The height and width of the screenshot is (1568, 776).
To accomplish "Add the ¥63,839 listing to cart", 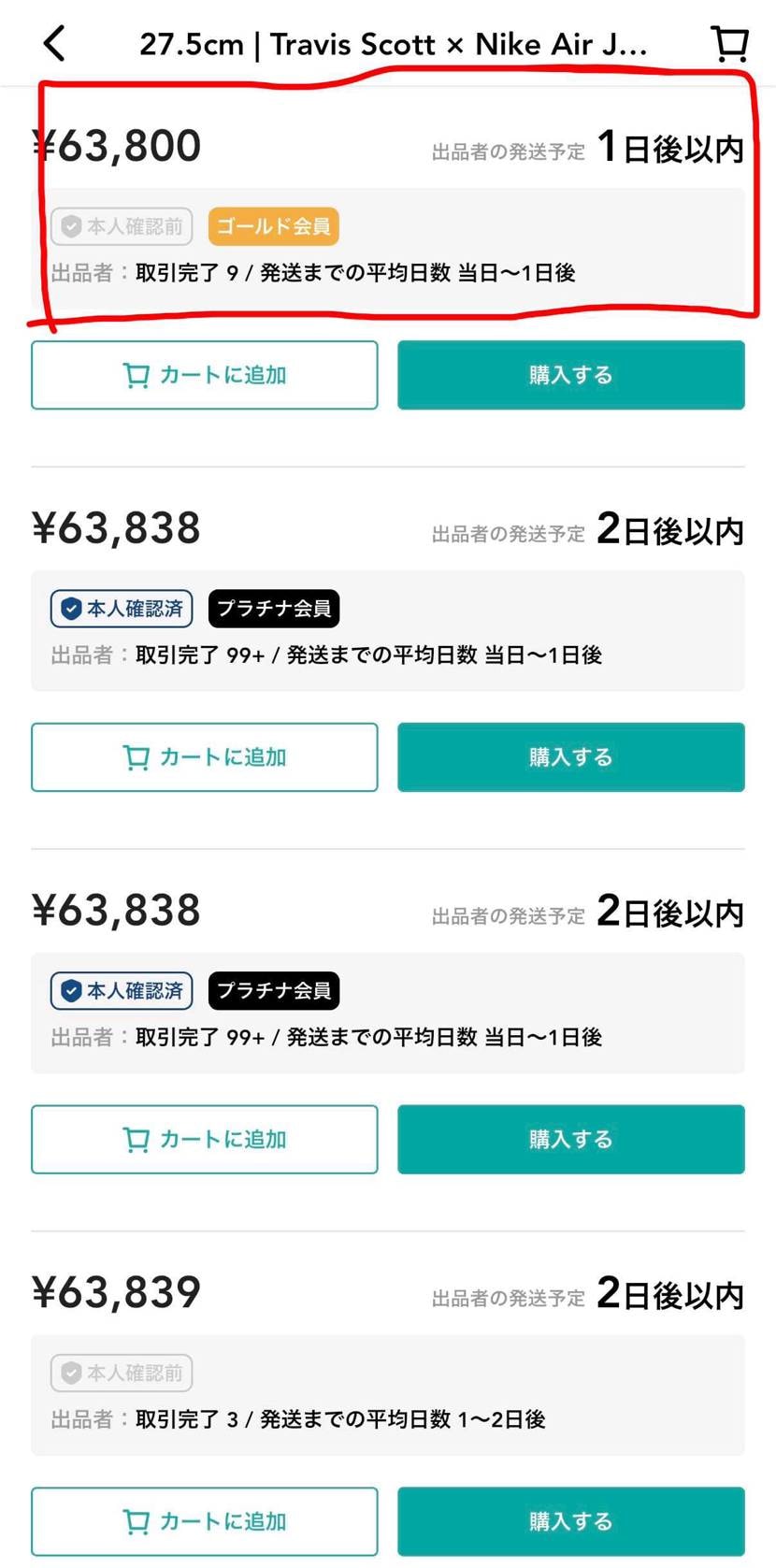I will coord(205,1521).
